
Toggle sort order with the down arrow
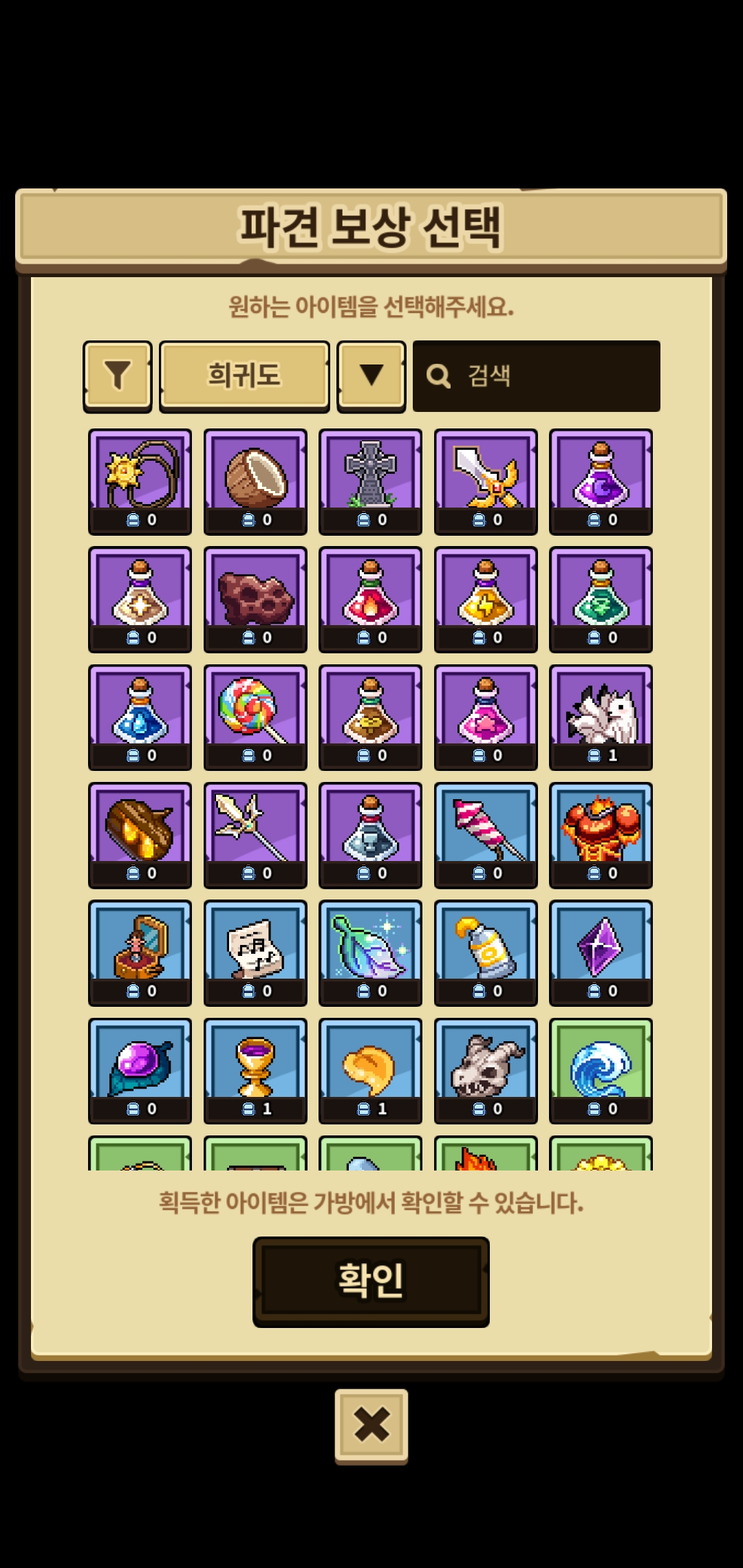click(371, 375)
